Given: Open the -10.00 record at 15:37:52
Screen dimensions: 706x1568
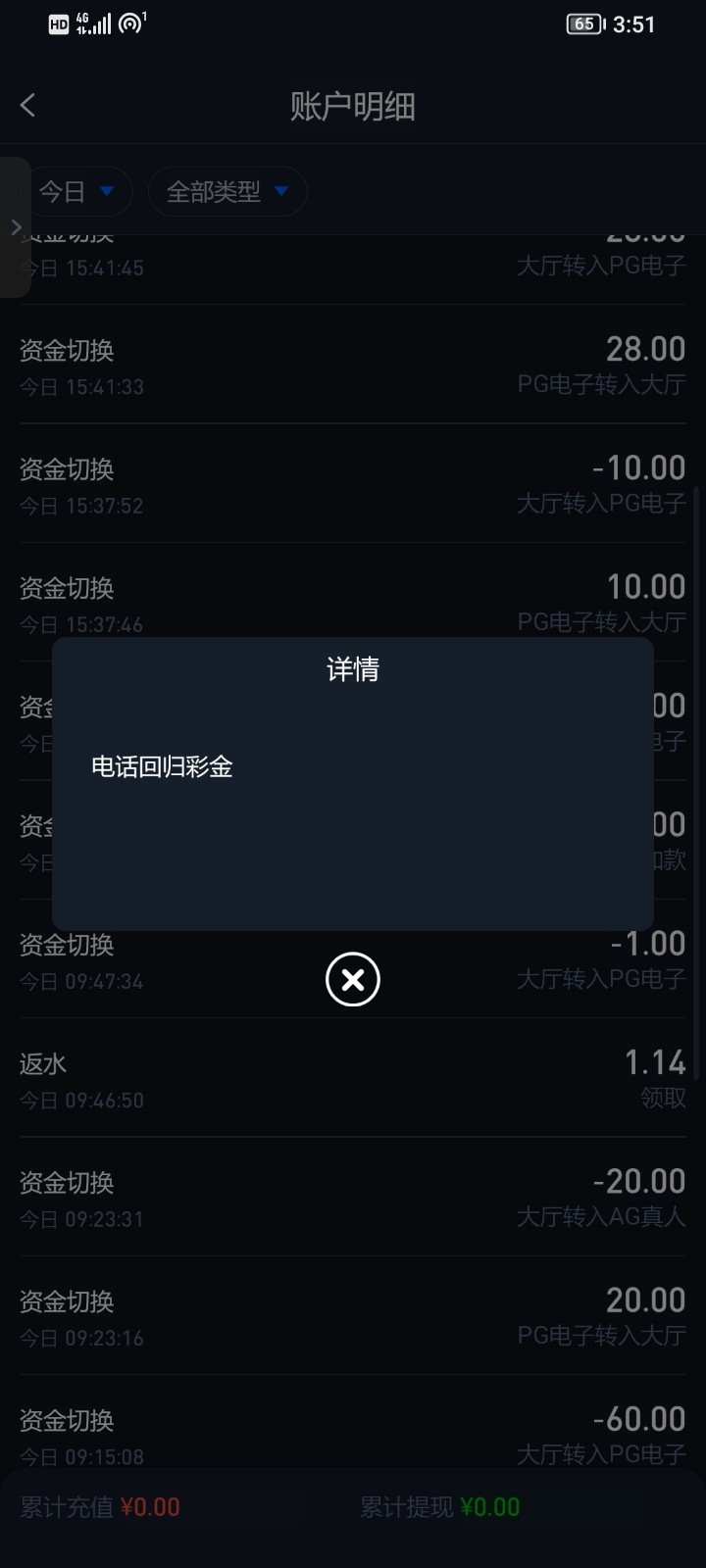Looking at the screenshot, I should [353, 484].
